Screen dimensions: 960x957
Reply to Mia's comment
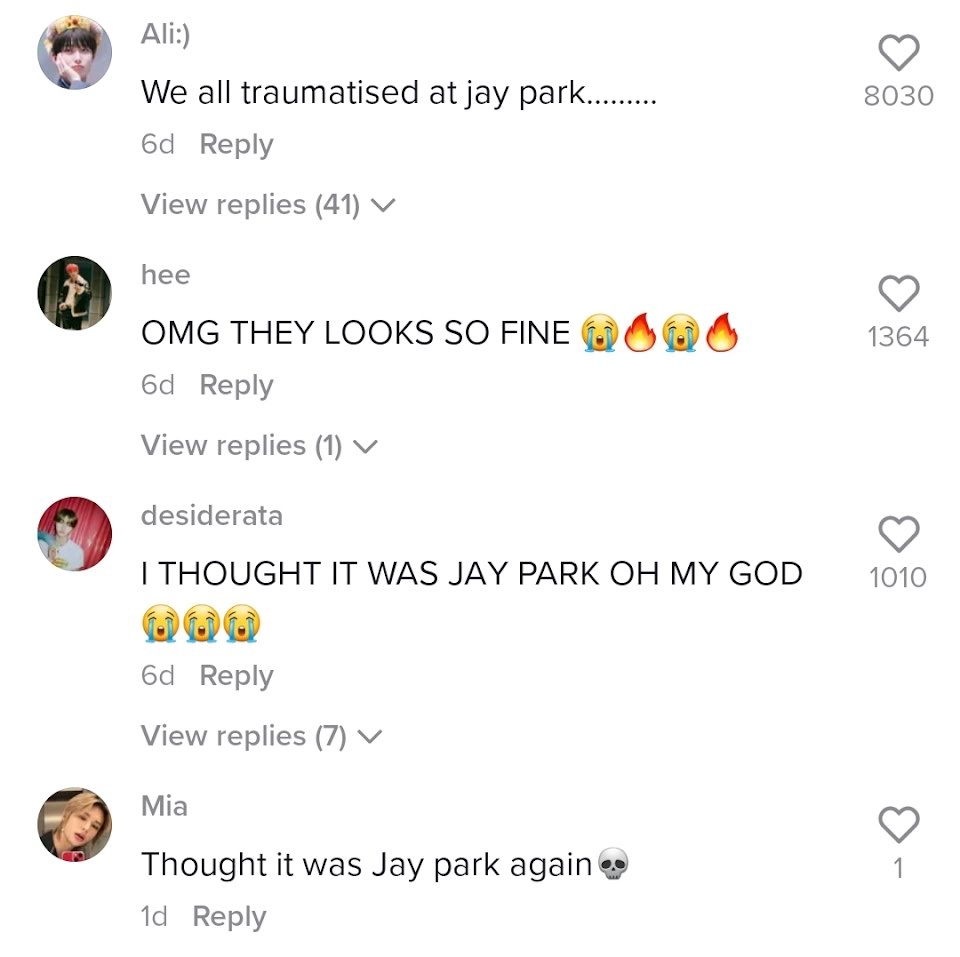coord(229,916)
